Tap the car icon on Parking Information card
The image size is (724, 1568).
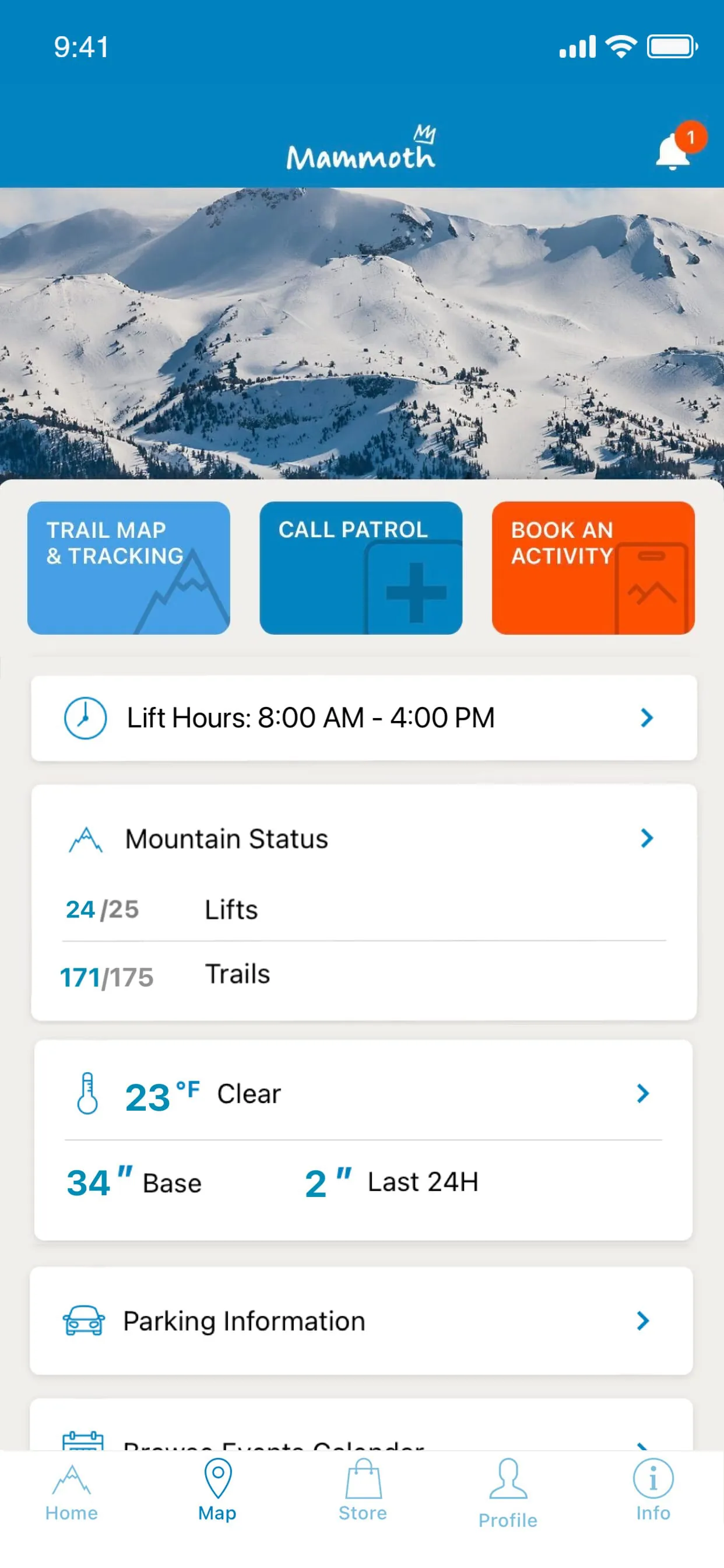pos(84,1320)
